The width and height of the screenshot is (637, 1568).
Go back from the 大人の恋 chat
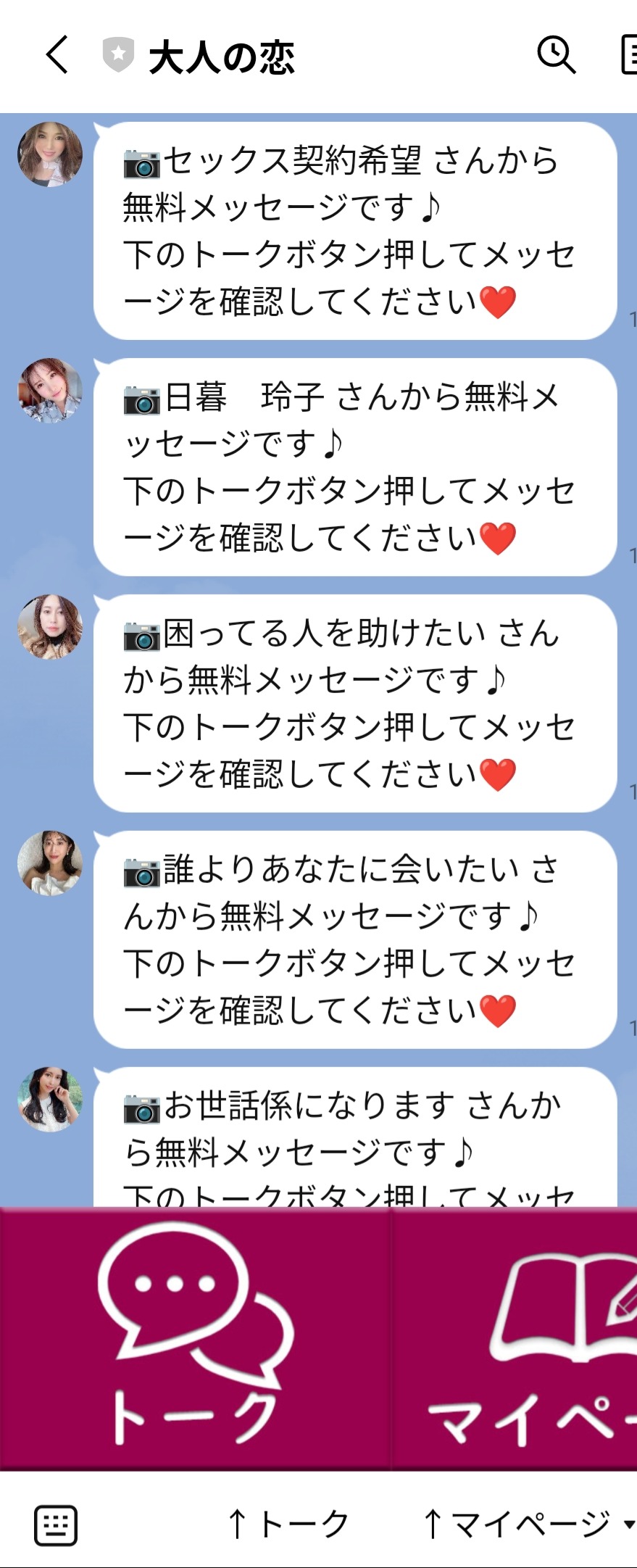[57, 55]
